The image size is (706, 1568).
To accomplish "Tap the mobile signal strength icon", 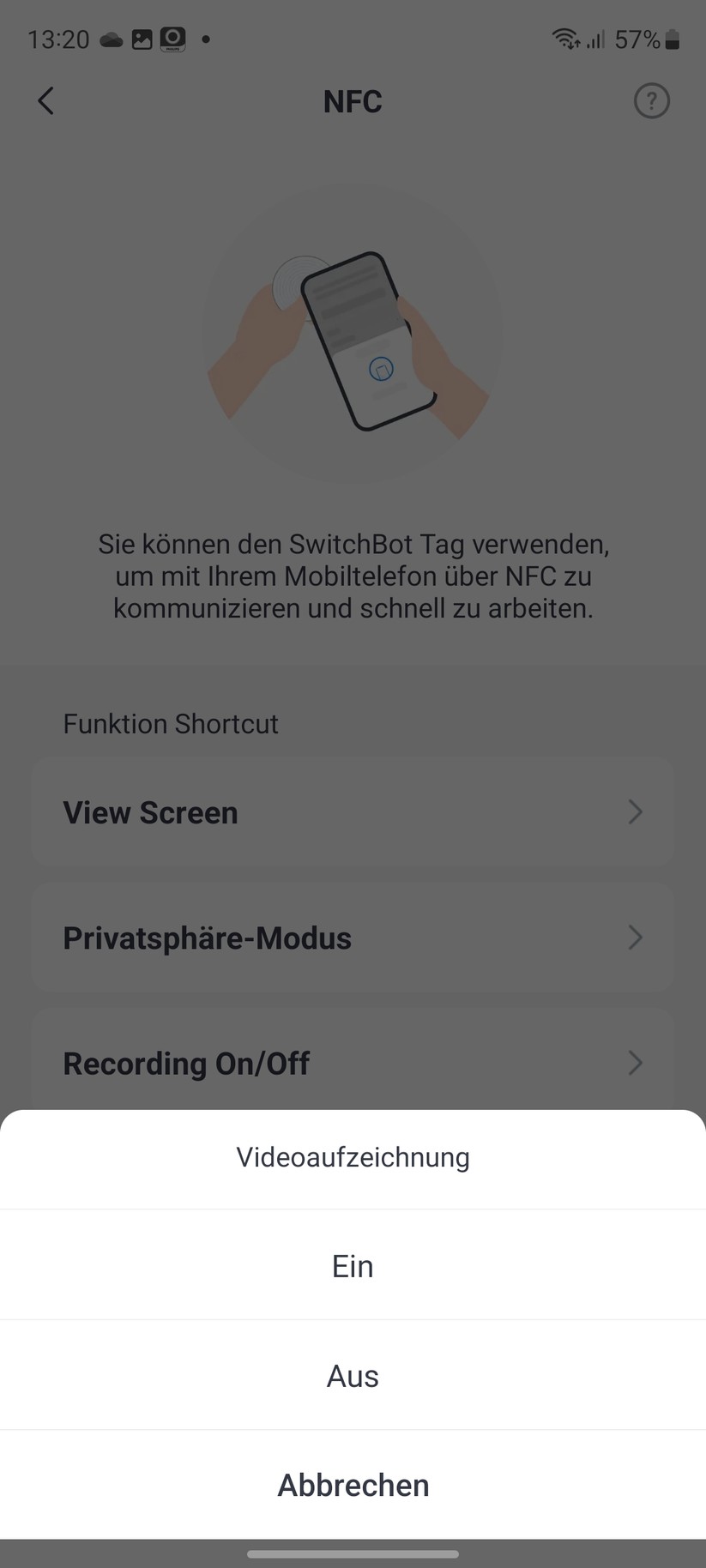I will pyautogui.click(x=595, y=39).
